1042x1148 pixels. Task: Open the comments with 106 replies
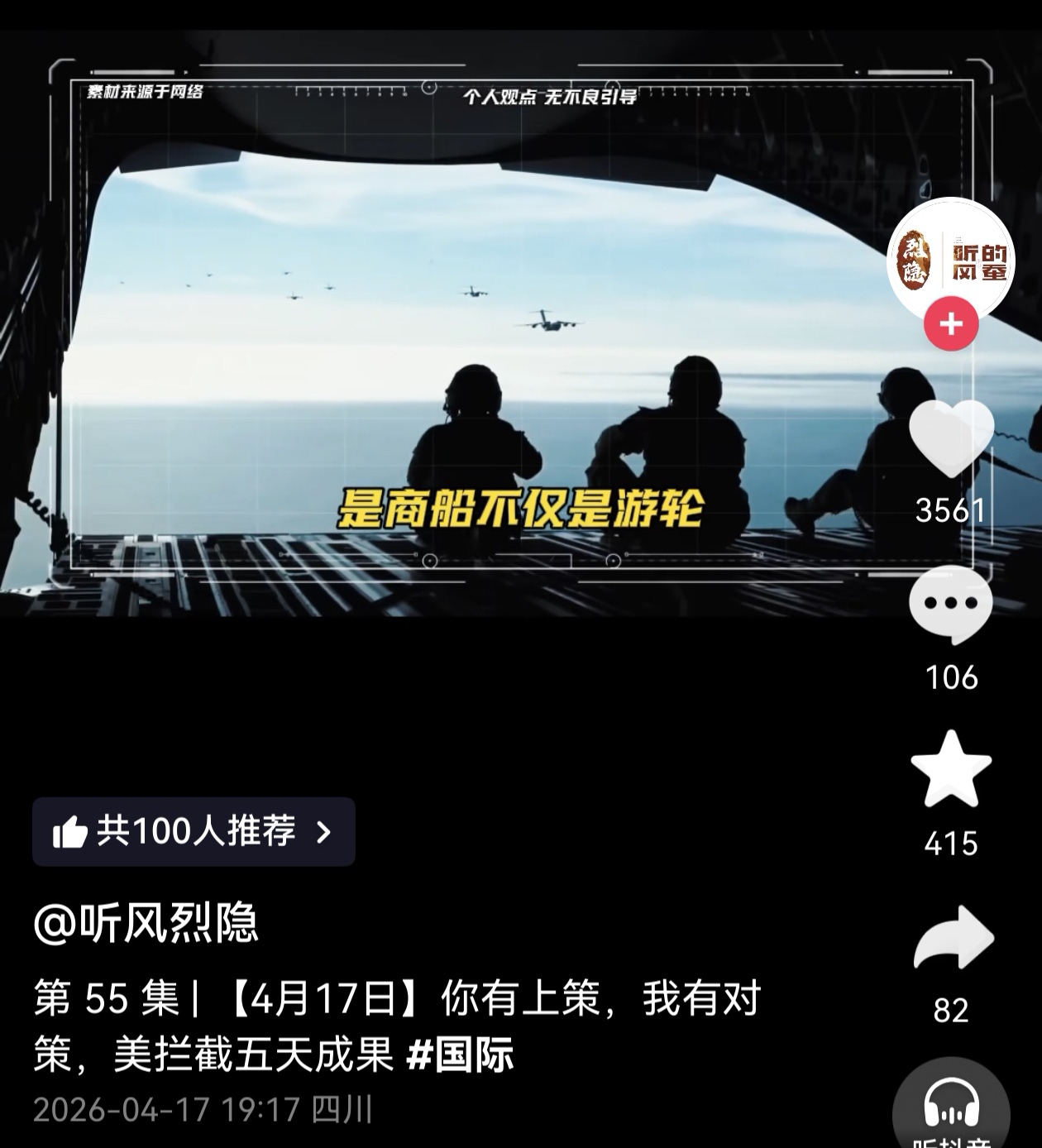click(x=951, y=606)
